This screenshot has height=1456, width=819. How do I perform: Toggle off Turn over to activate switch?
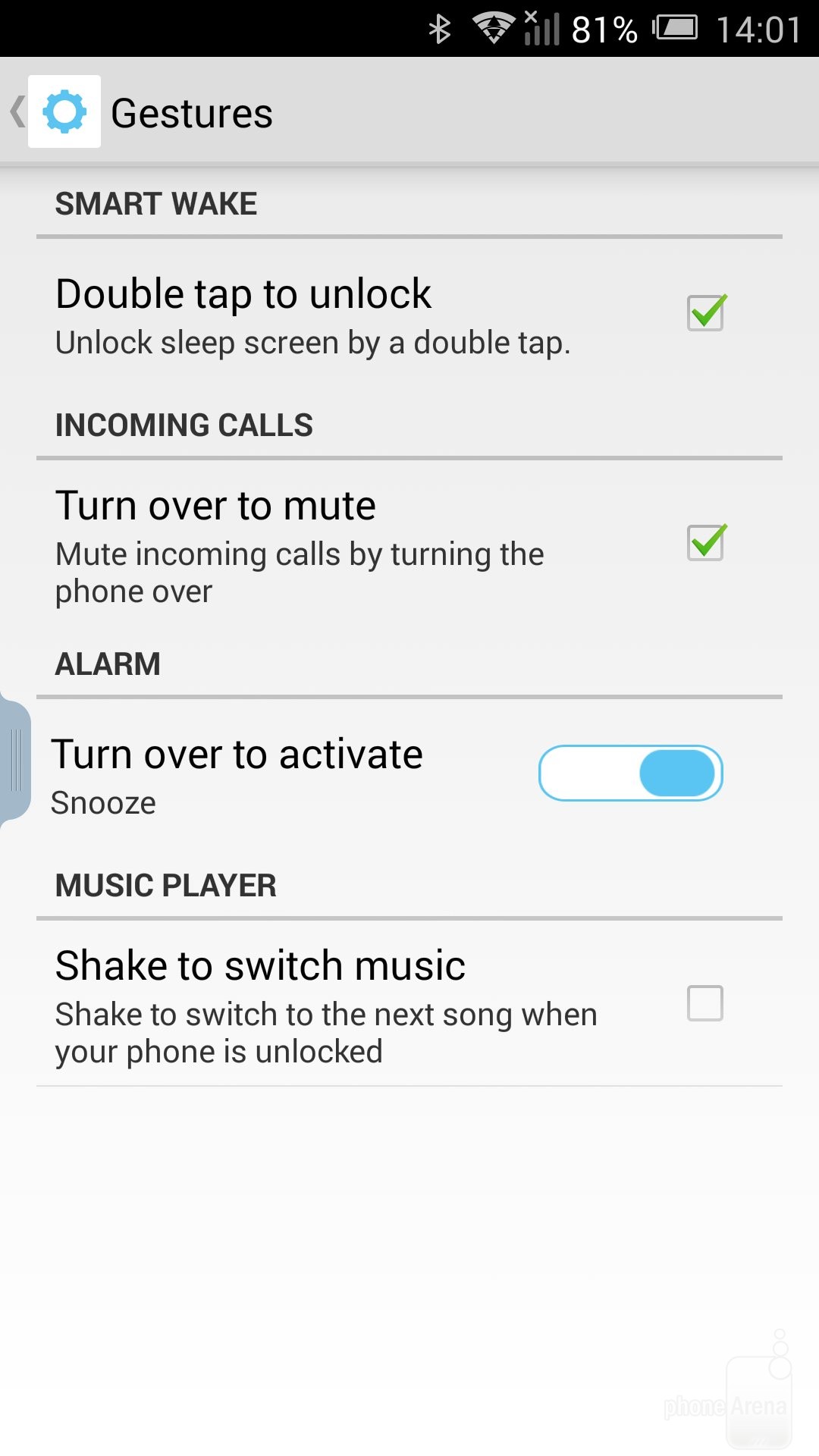tap(630, 773)
